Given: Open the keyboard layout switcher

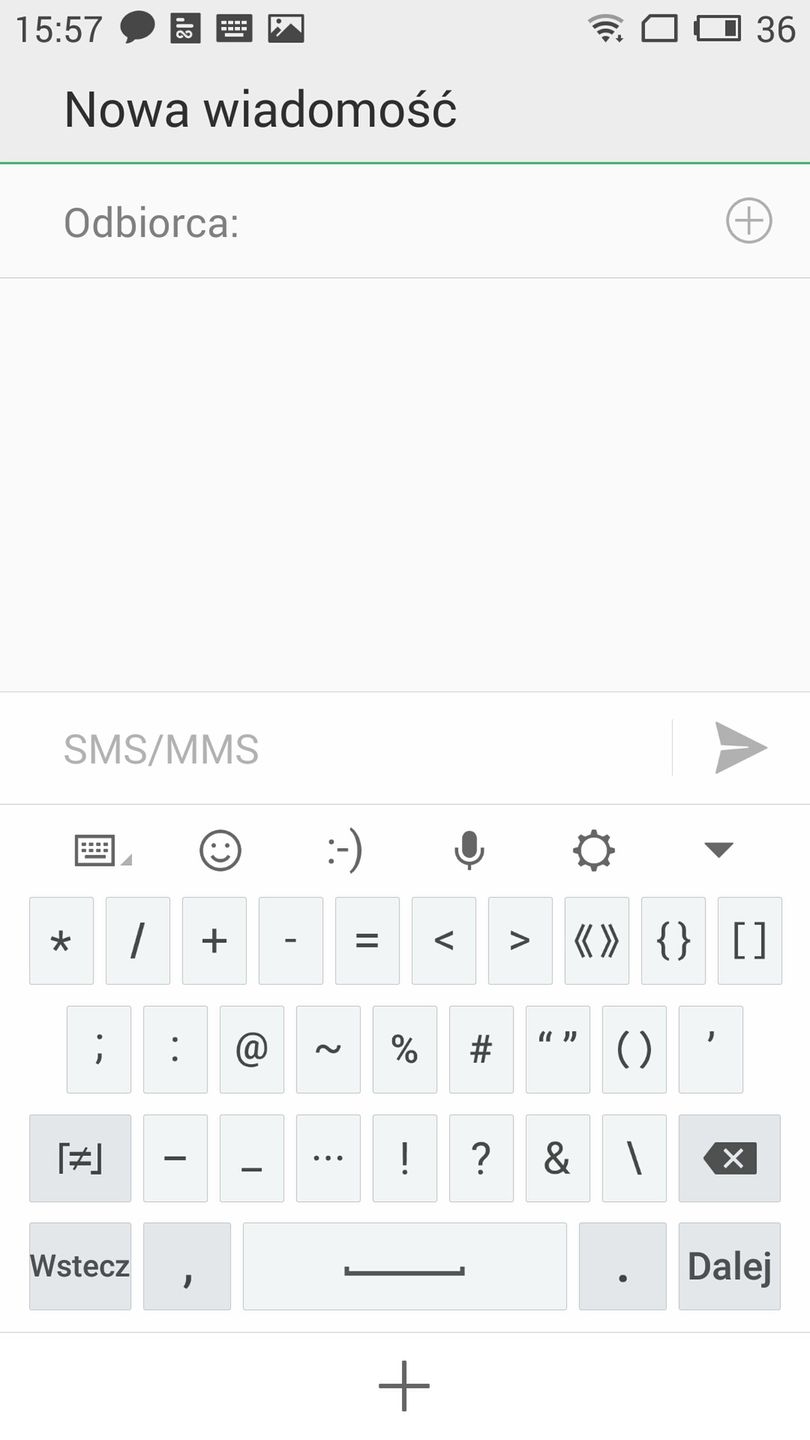Looking at the screenshot, I should [x=98, y=851].
